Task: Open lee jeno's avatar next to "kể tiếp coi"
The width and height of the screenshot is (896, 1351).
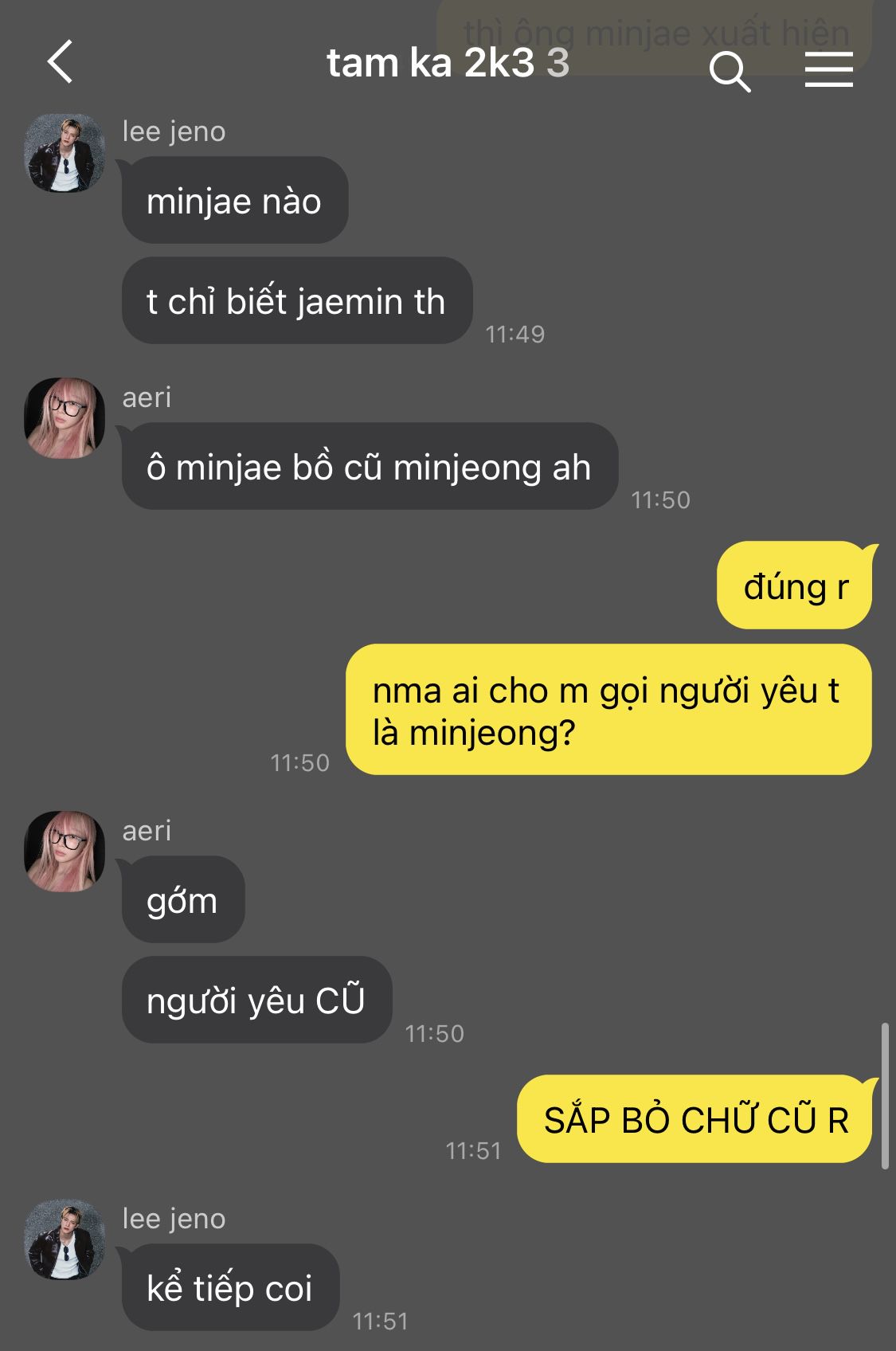Action: [x=65, y=1239]
